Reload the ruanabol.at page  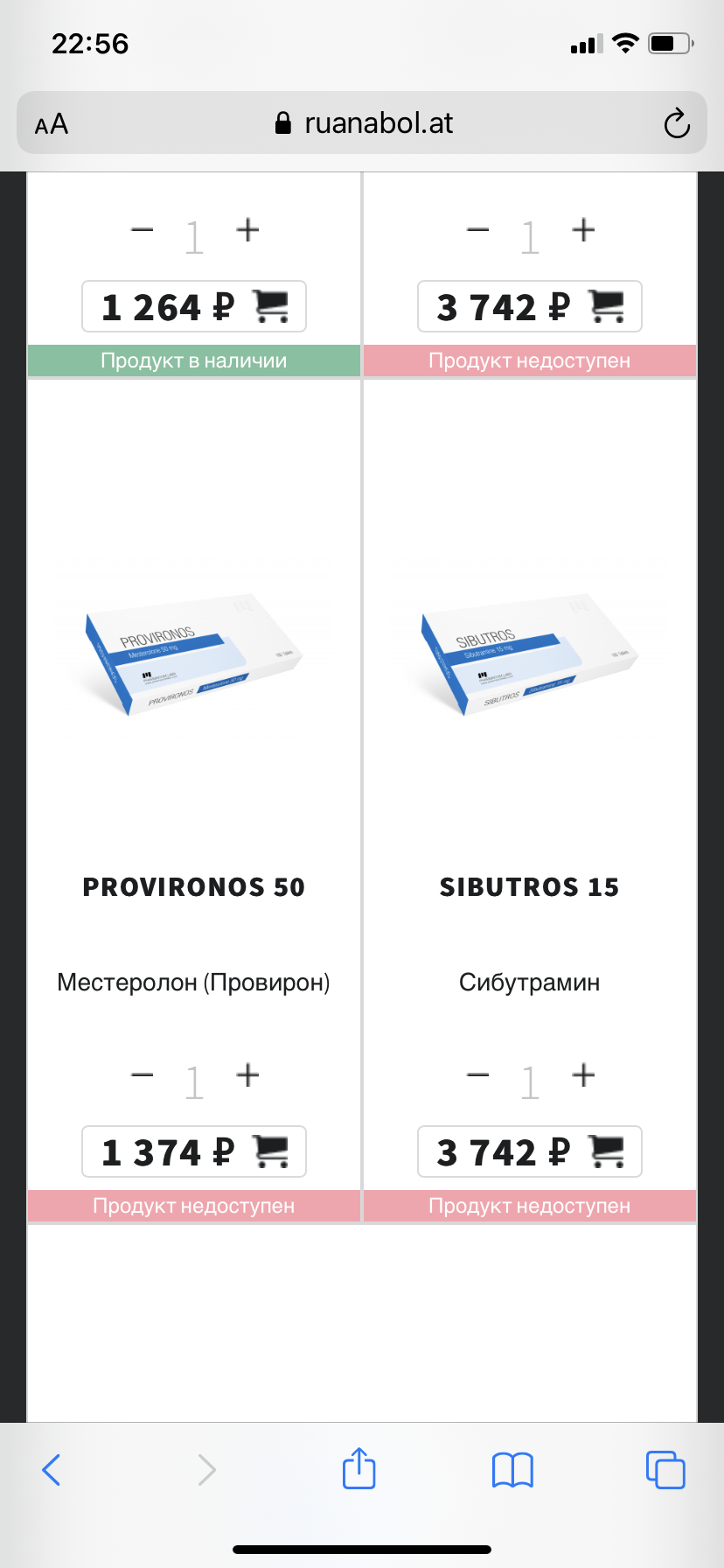coord(676,124)
